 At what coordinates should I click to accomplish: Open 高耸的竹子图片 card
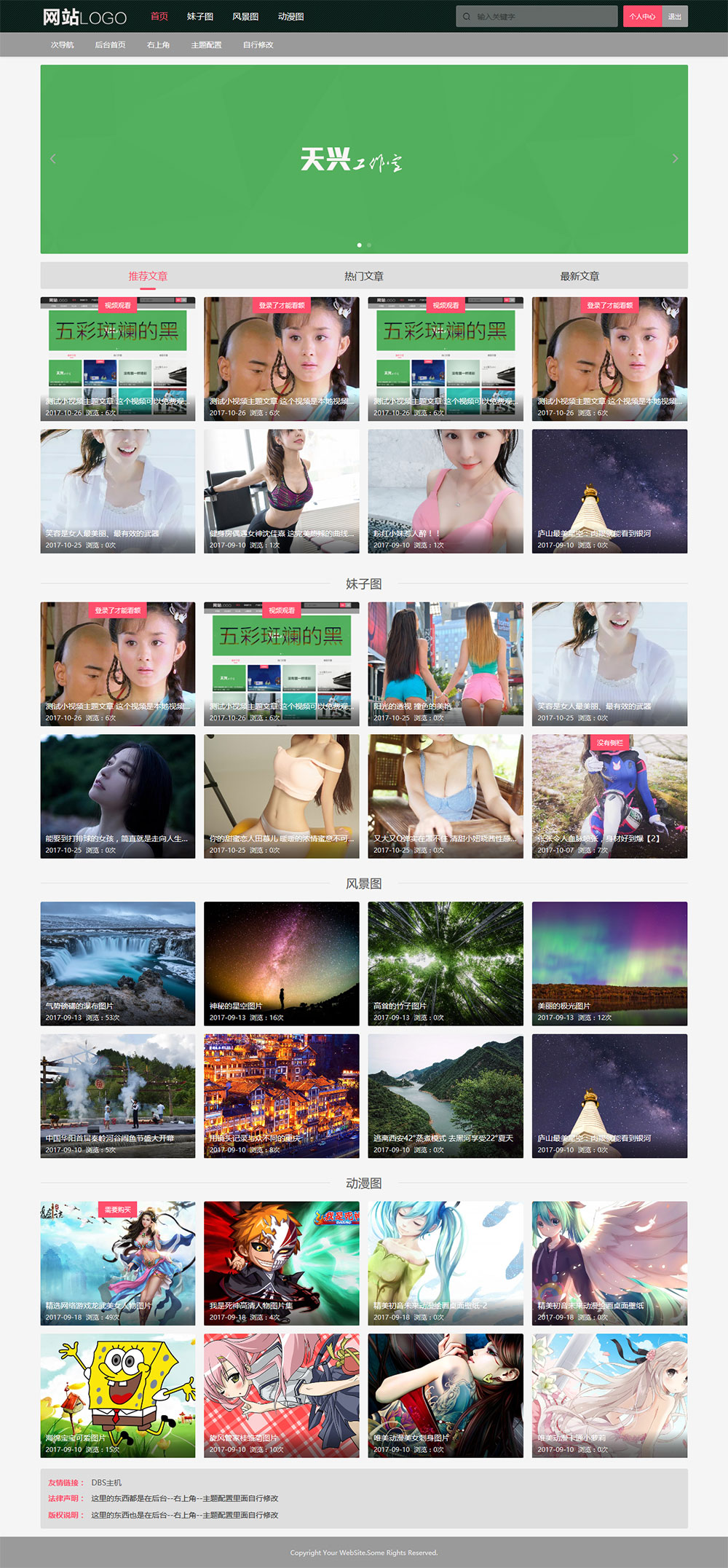[446, 963]
